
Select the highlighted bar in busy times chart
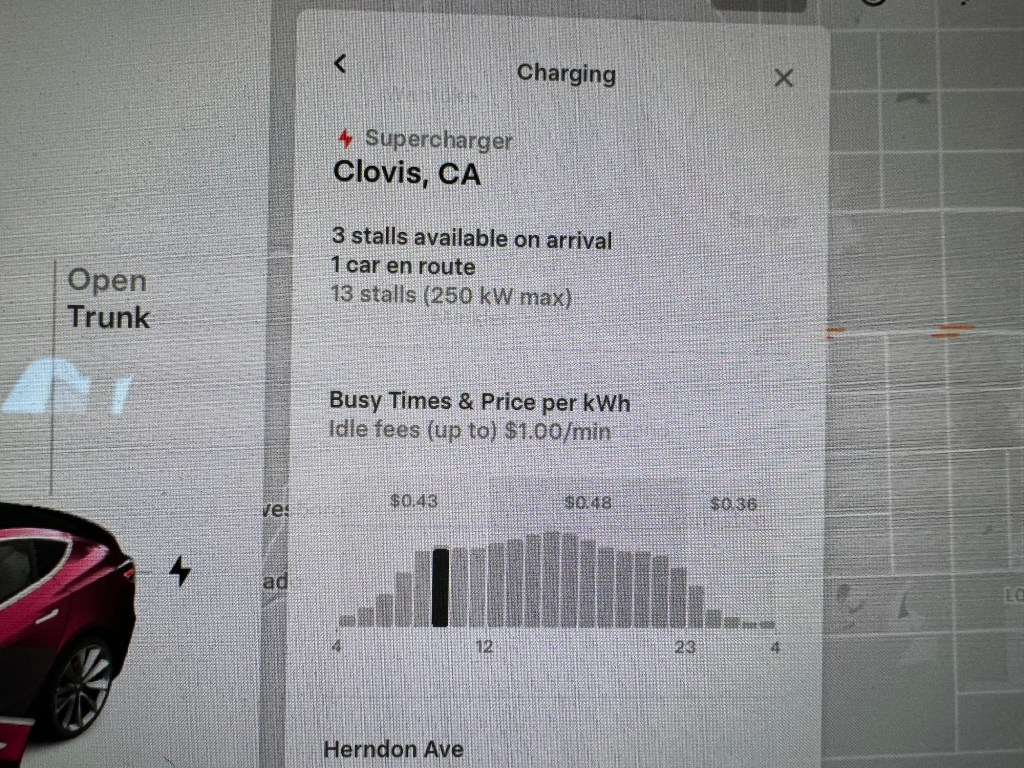pyautogui.click(x=439, y=588)
